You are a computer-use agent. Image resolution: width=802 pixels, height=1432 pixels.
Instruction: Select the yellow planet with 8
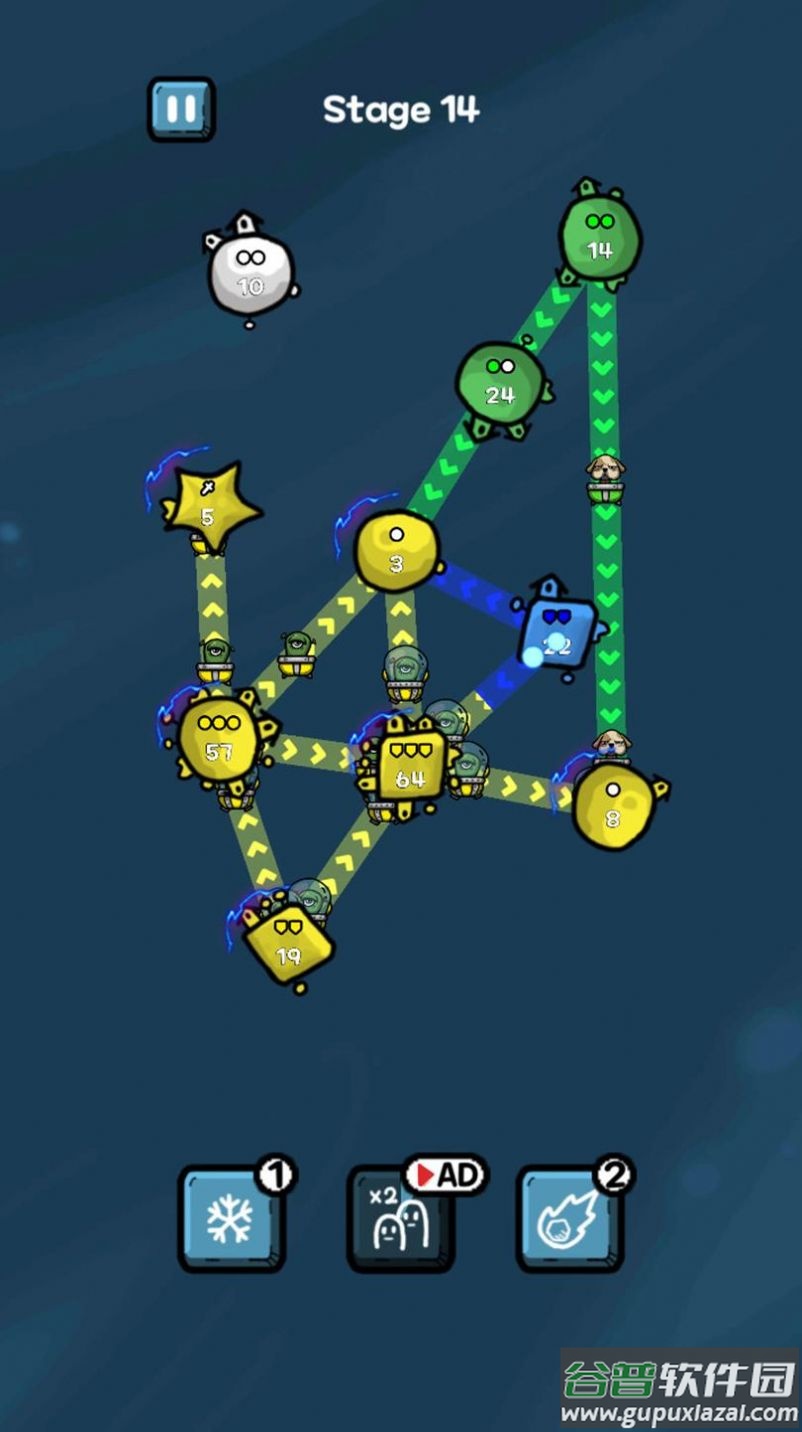click(613, 805)
